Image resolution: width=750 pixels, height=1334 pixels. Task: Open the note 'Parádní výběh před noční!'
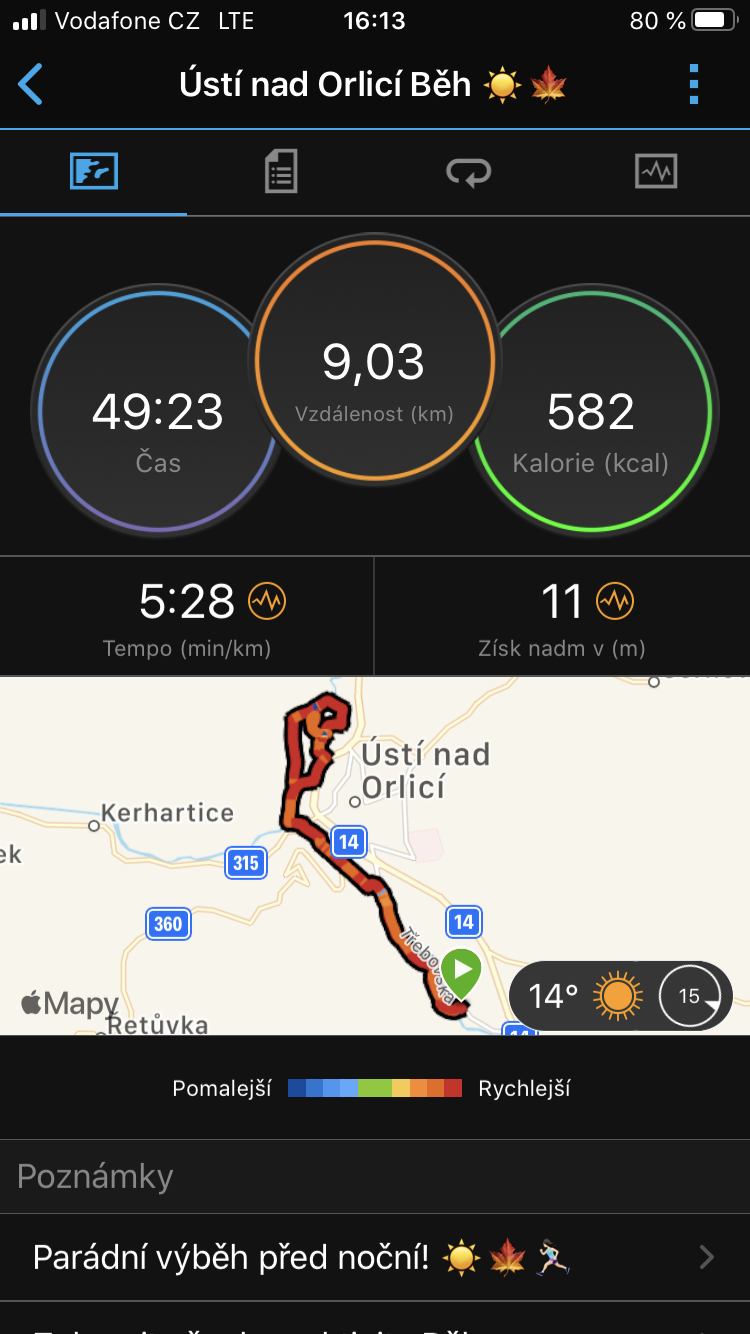click(375, 1257)
